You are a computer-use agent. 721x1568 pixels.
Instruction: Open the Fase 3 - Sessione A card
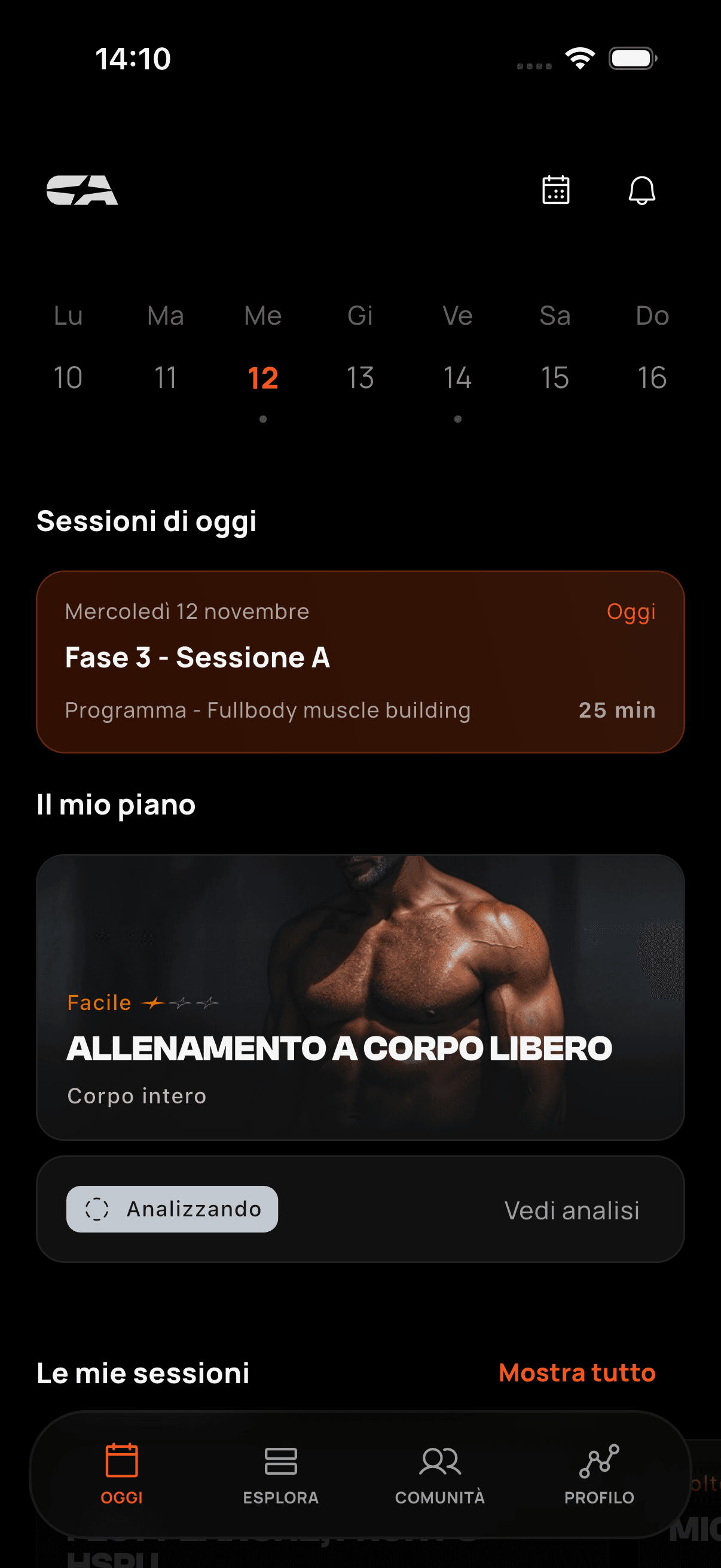[x=360, y=663]
